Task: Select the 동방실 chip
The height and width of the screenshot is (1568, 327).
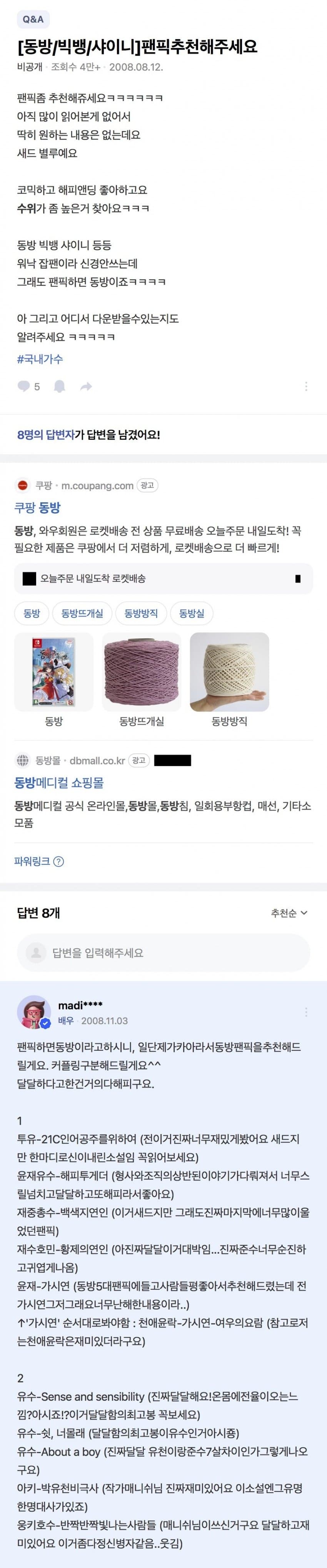Action: coord(191,613)
